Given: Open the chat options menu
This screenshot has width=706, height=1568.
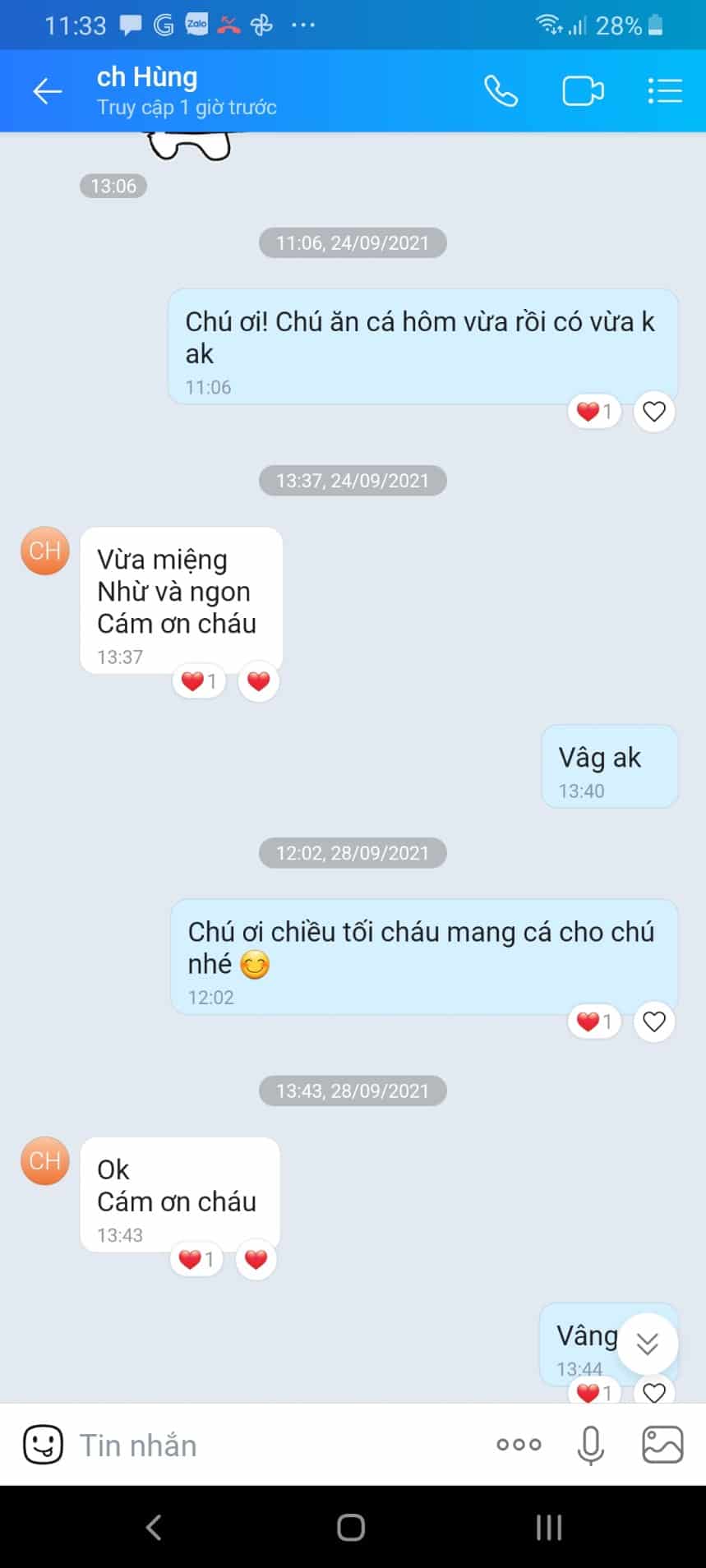Looking at the screenshot, I should click(664, 90).
